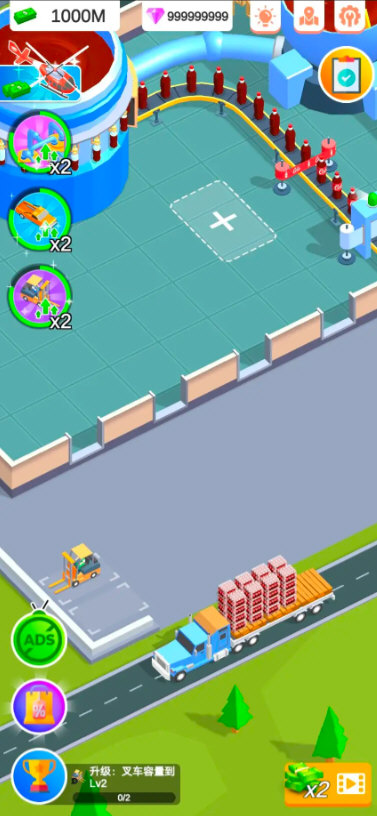
Task: Activate the pipe x2 production boost
Action: click(x=41, y=142)
